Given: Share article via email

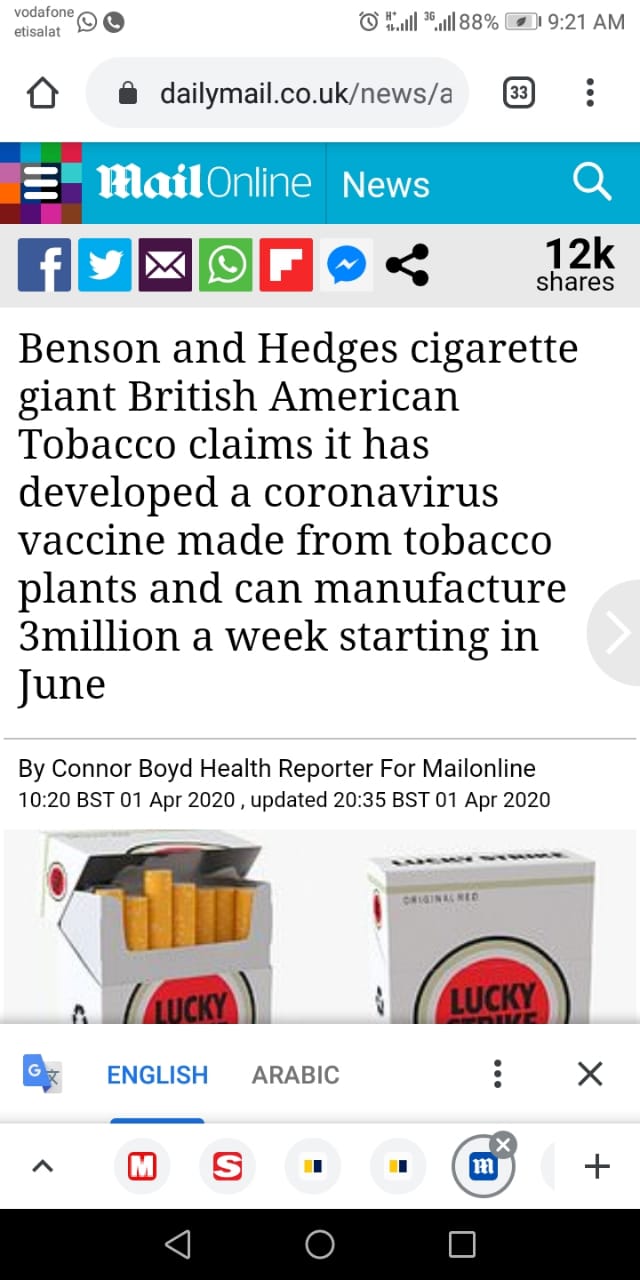Looking at the screenshot, I should [x=165, y=265].
